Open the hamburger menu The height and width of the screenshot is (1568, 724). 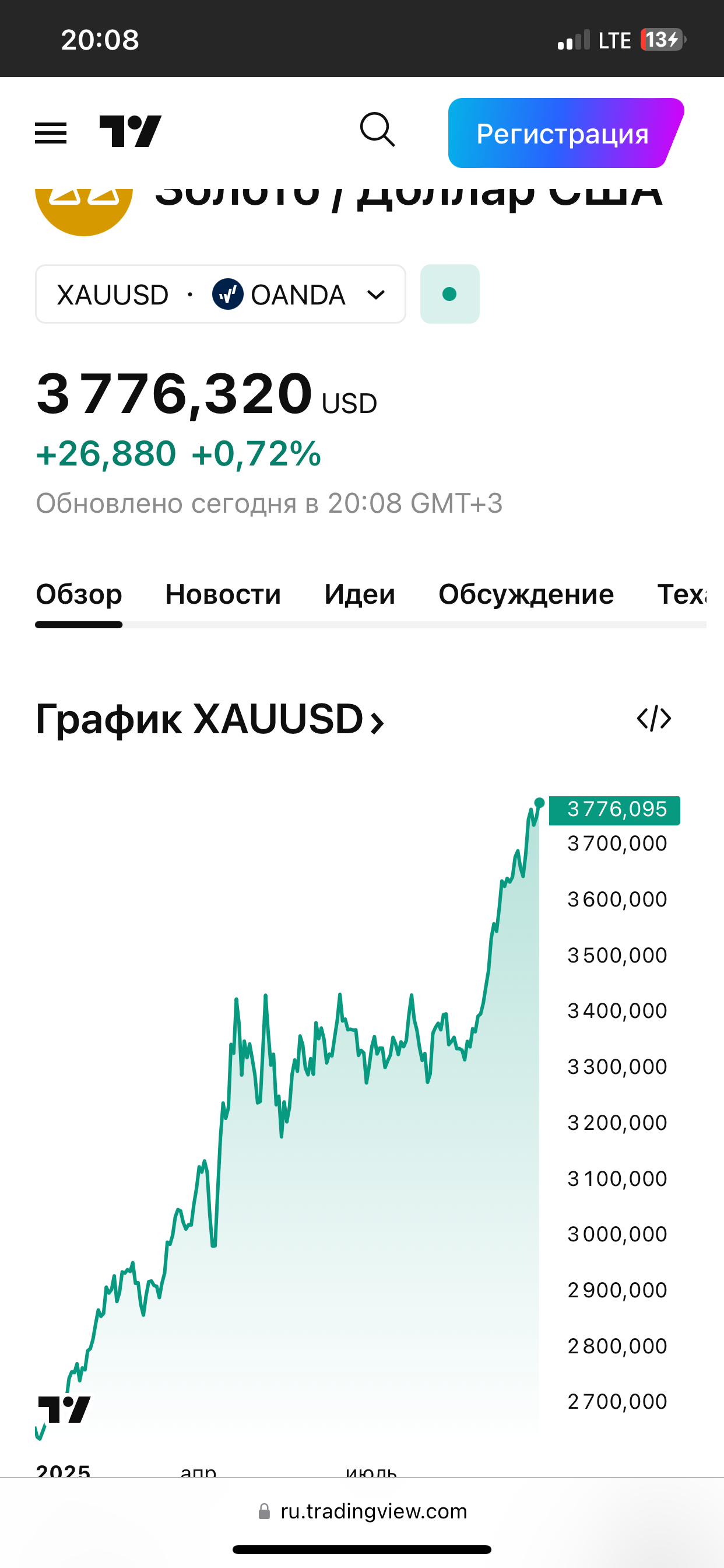point(51,132)
